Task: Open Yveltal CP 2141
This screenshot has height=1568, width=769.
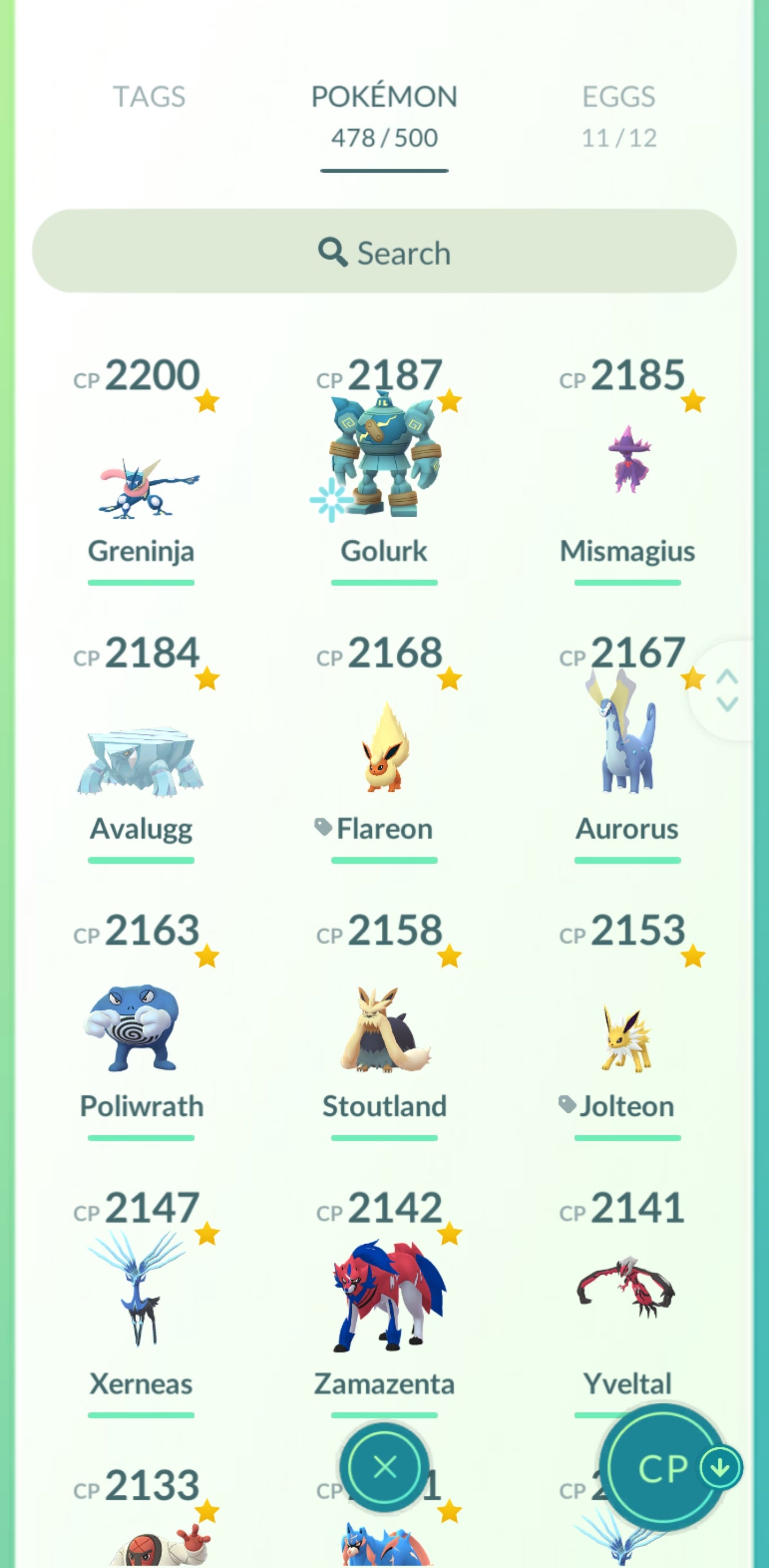Action: [x=628, y=1290]
